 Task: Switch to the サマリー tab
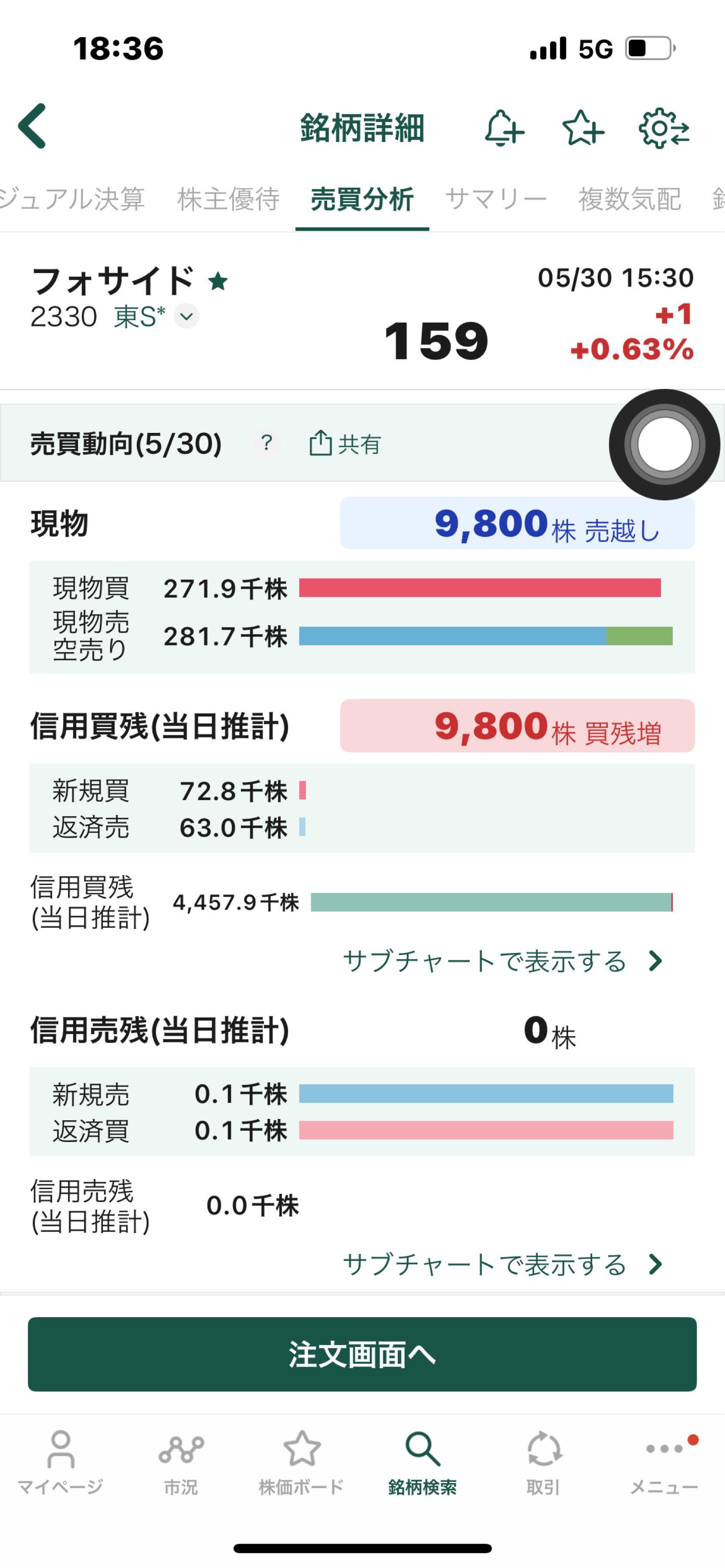point(496,199)
